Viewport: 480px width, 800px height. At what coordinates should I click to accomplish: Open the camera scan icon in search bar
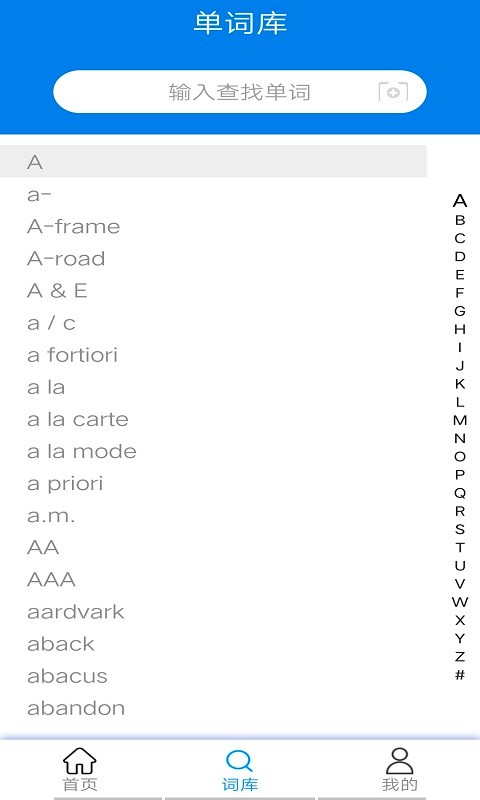click(393, 92)
